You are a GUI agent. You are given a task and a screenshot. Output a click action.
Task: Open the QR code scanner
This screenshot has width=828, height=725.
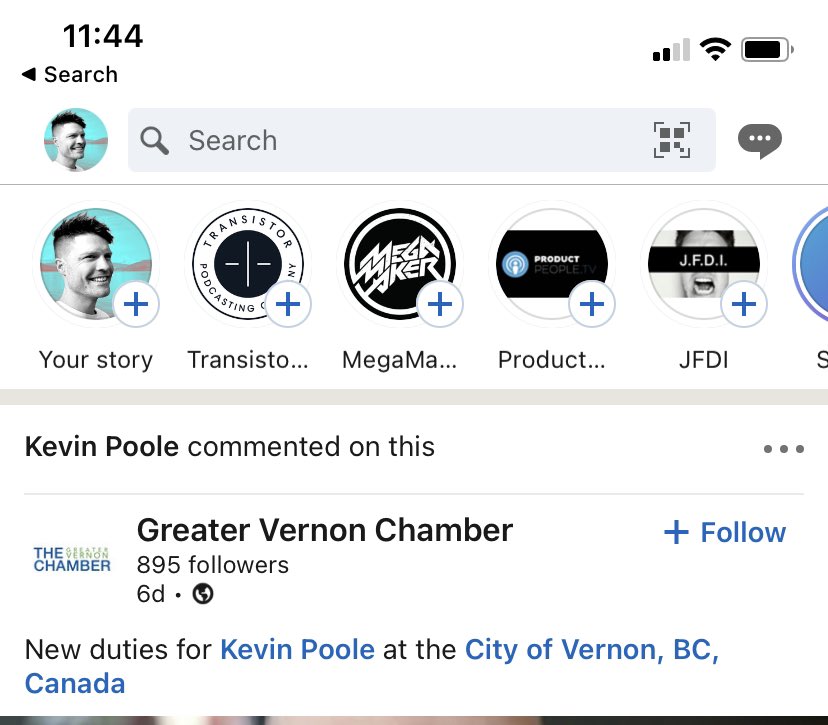click(x=672, y=140)
